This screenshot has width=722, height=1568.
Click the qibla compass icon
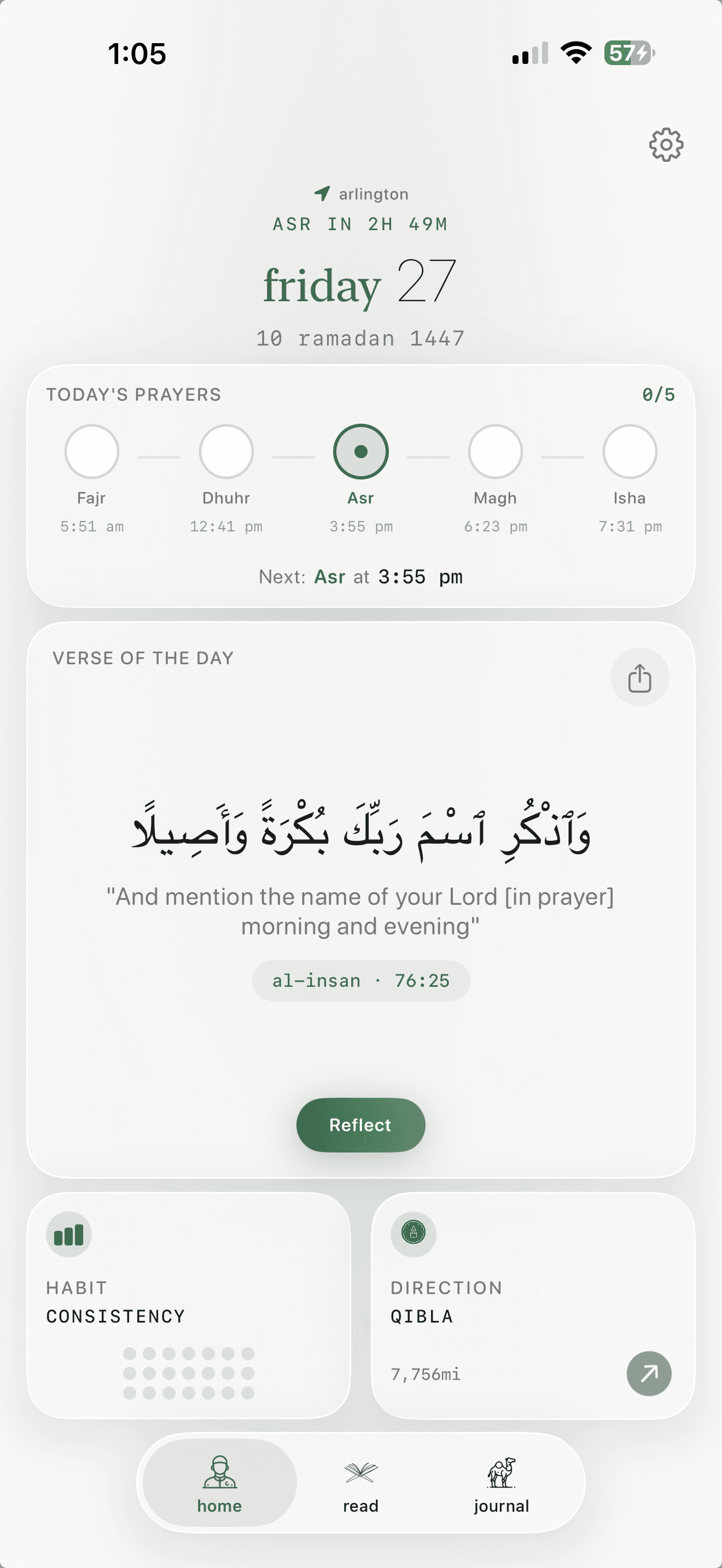(x=414, y=1233)
